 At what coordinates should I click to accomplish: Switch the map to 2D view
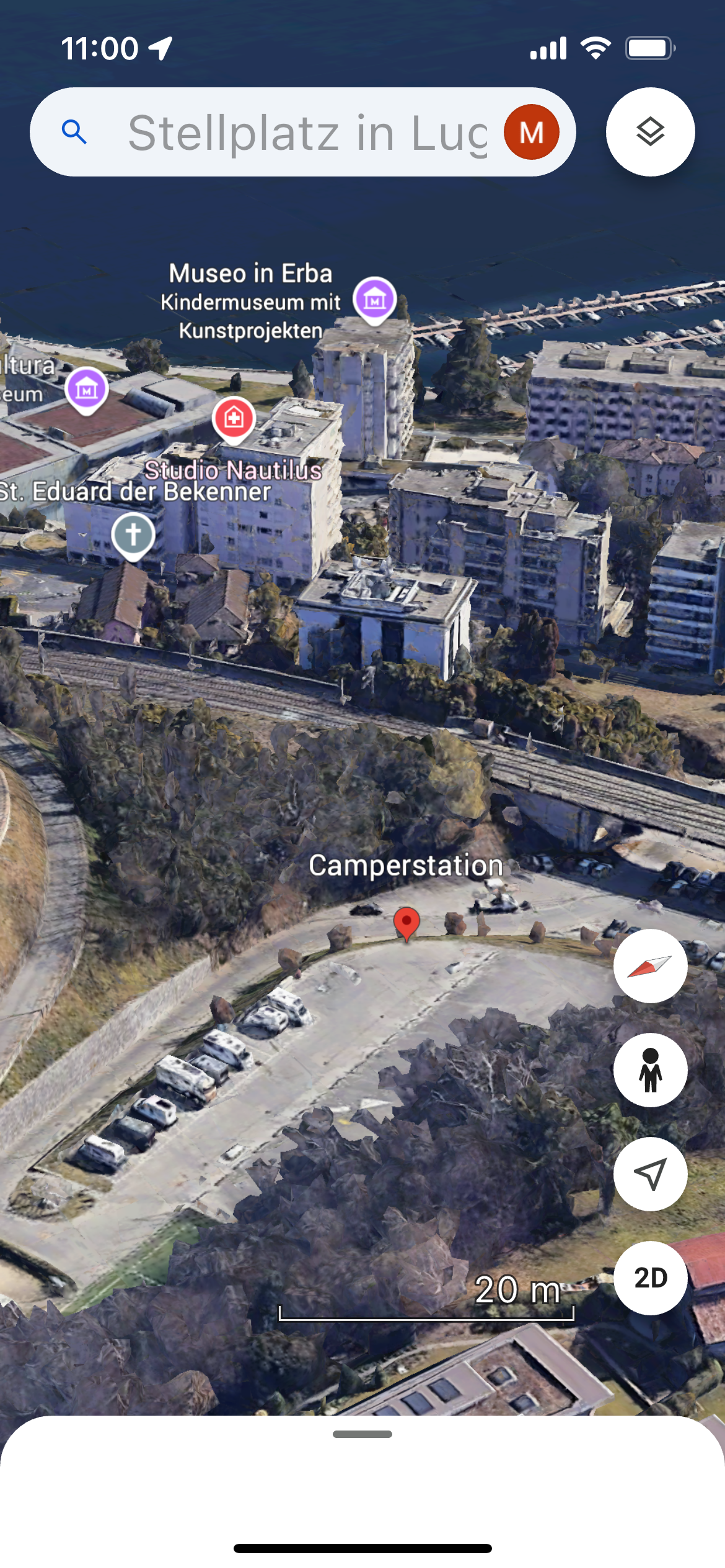(x=650, y=1278)
